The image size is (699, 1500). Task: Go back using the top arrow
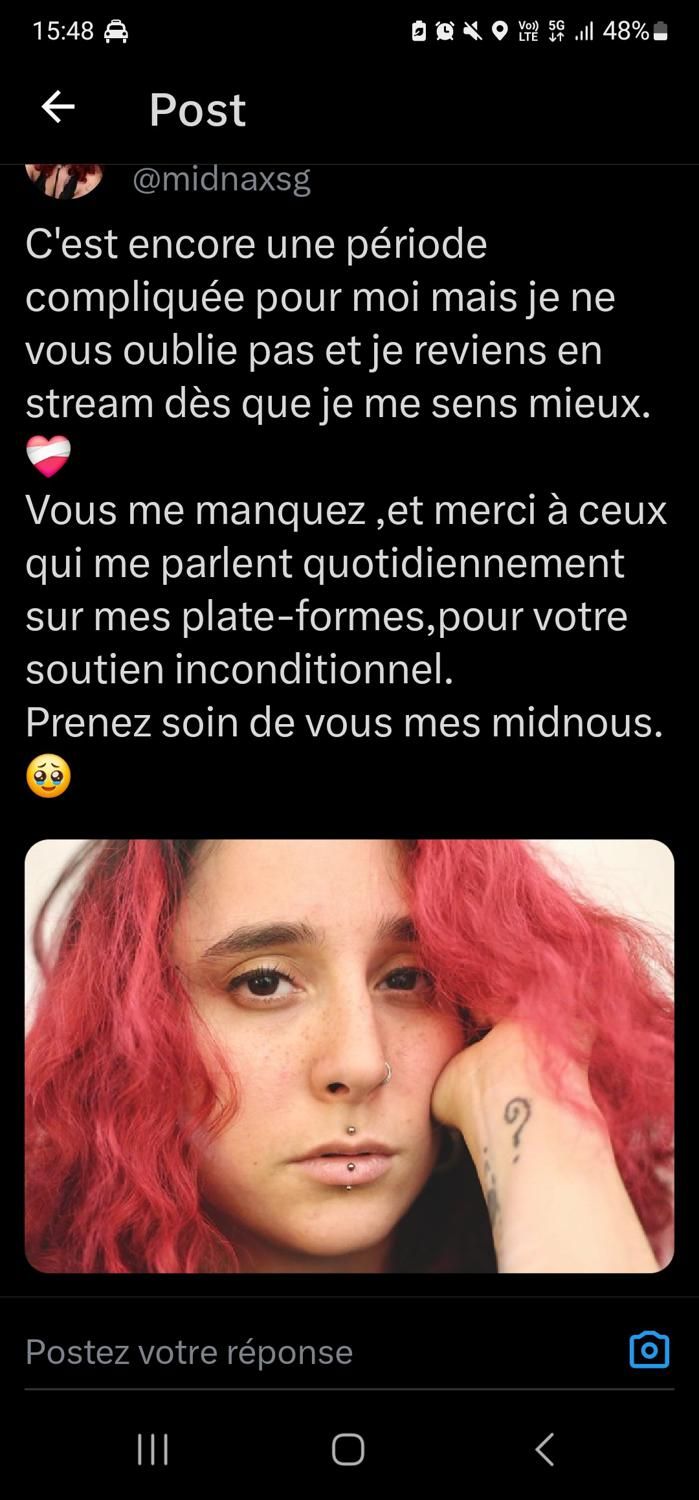click(58, 107)
